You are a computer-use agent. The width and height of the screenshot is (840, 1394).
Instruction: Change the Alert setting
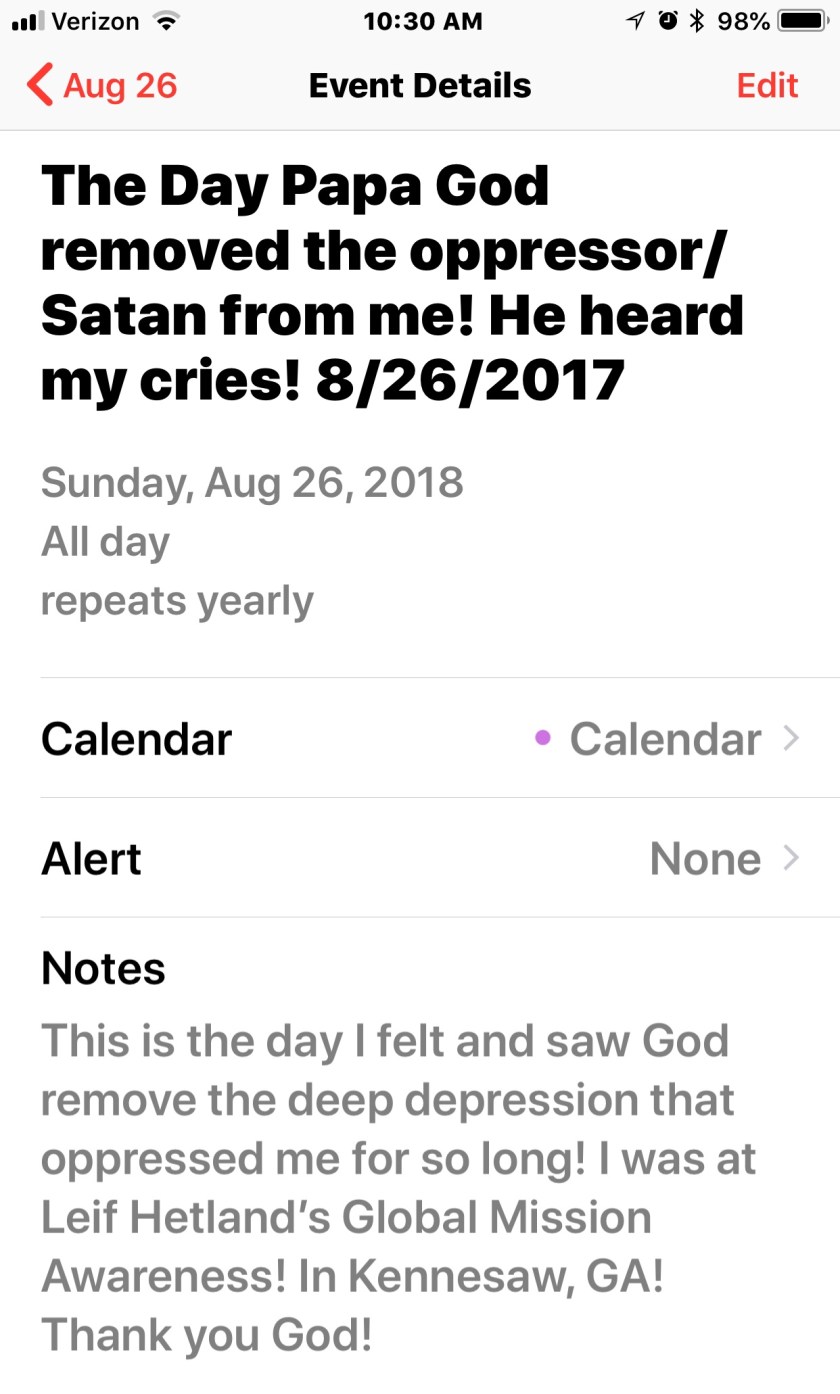point(420,859)
